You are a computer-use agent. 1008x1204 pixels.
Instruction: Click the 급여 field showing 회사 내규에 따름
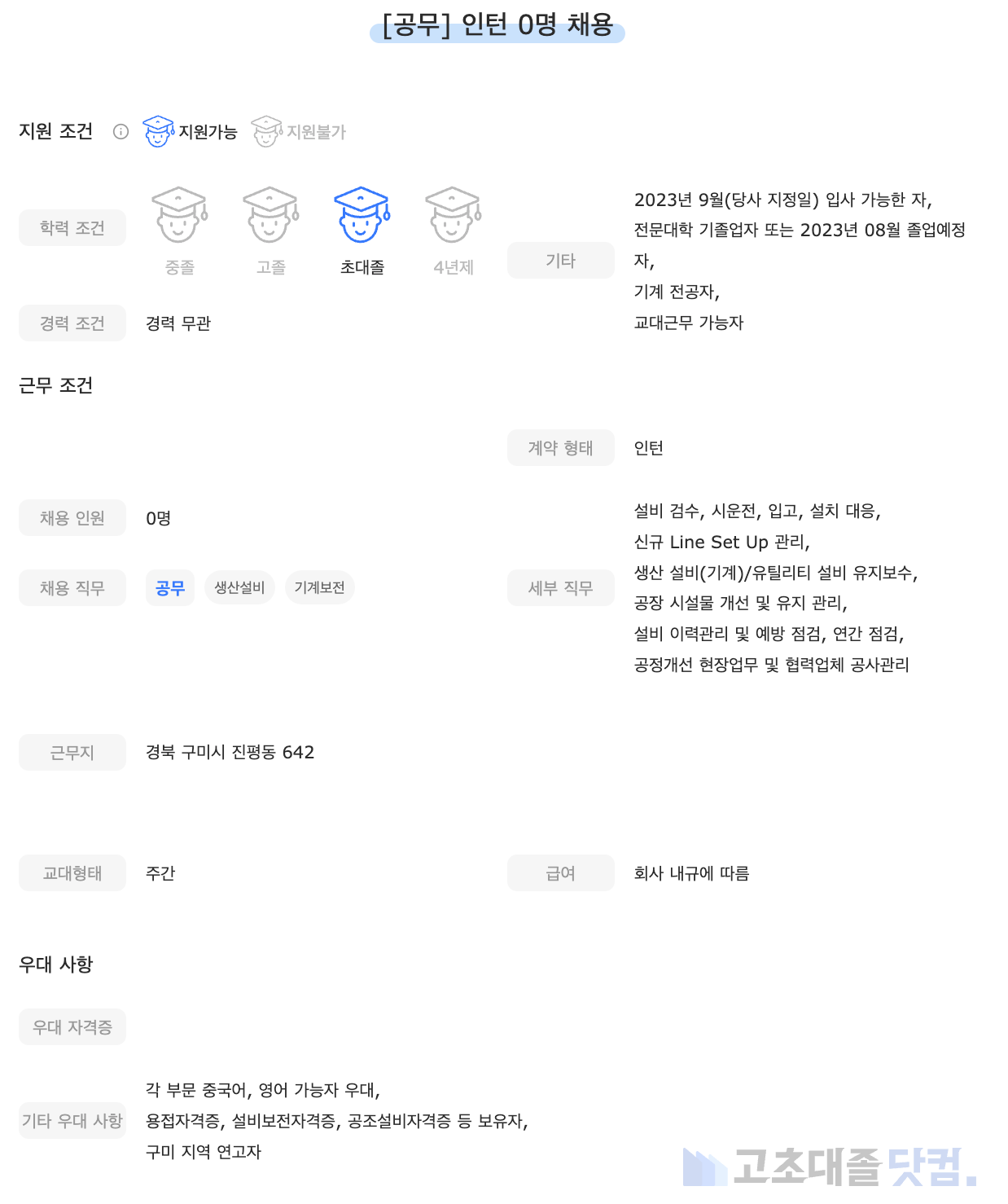tap(692, 872)
